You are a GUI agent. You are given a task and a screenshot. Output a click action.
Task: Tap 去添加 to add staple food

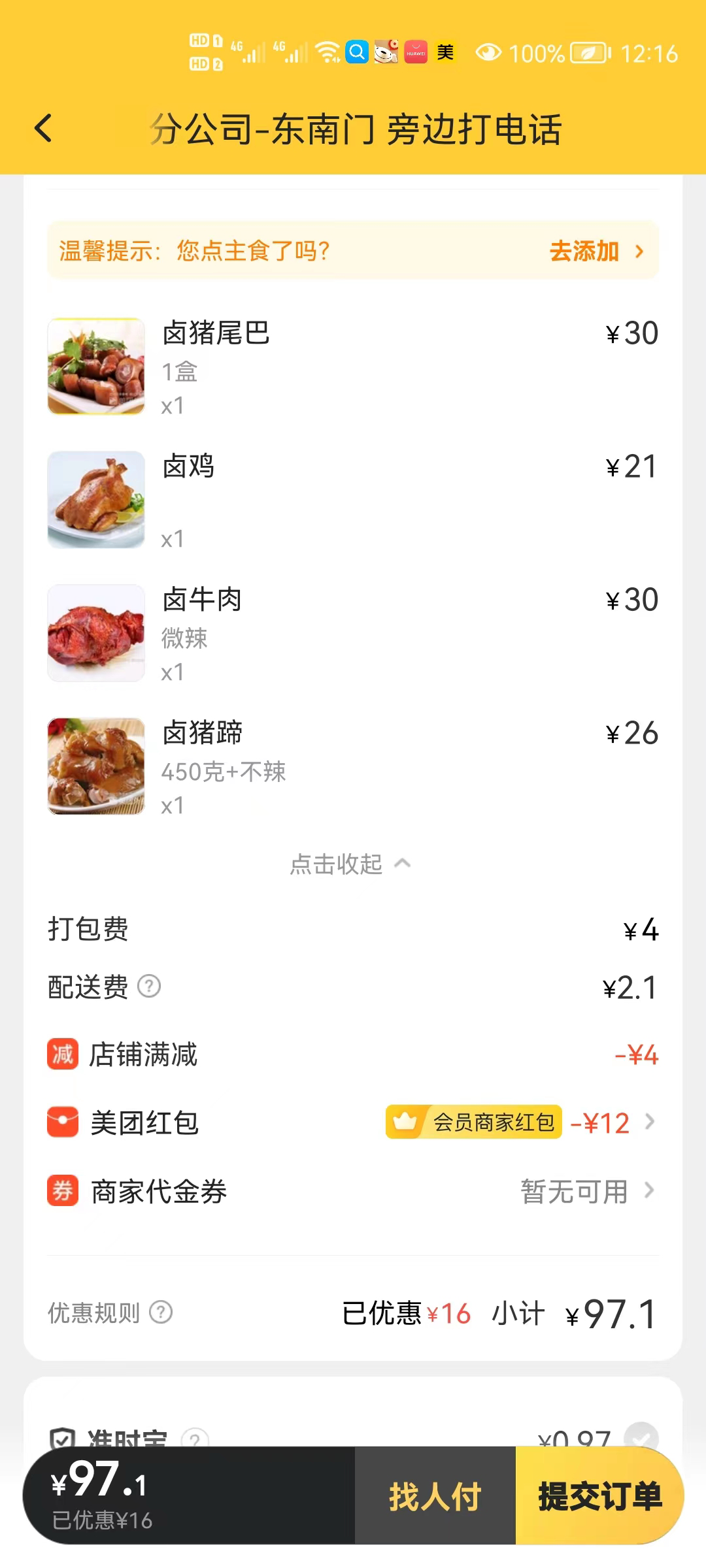pyautogui.click(x=596, y=252)
